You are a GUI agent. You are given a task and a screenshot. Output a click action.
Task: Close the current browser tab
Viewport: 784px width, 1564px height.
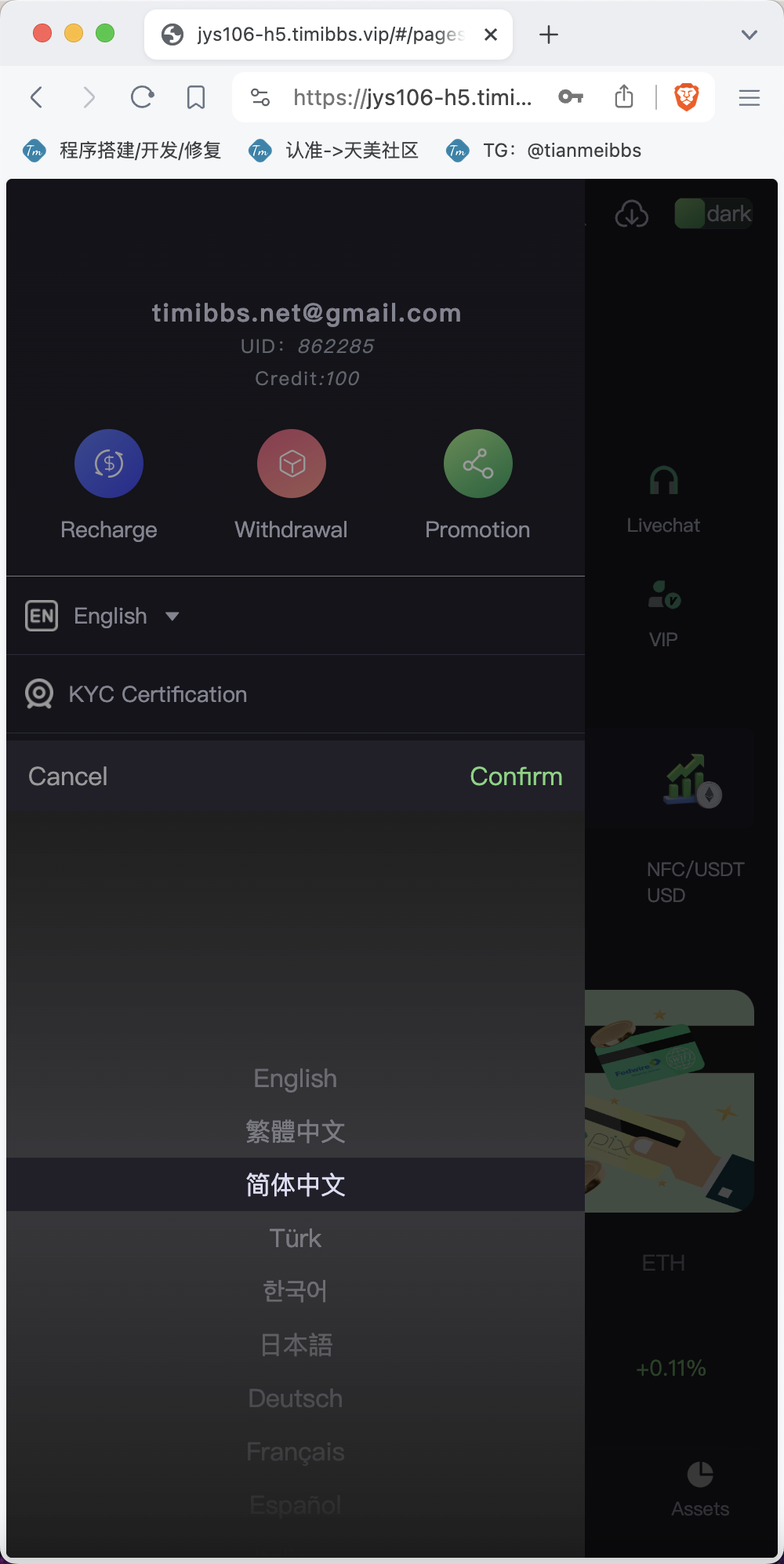[x=491, y=35]
